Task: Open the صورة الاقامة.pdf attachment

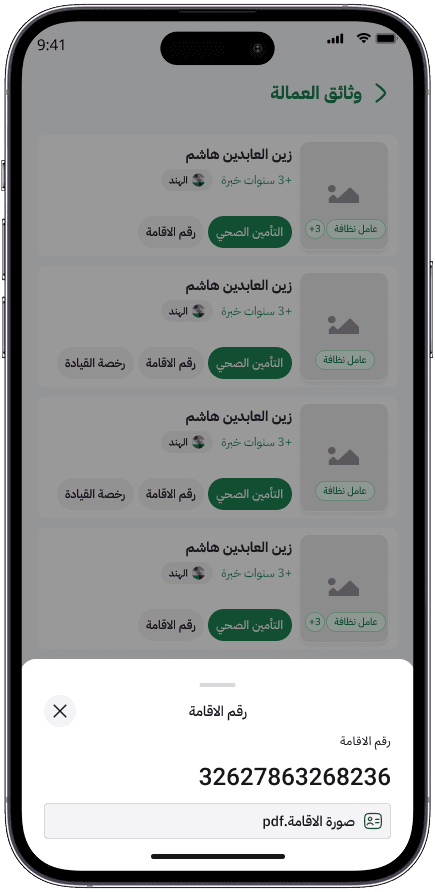Action: tap(217, 821)
